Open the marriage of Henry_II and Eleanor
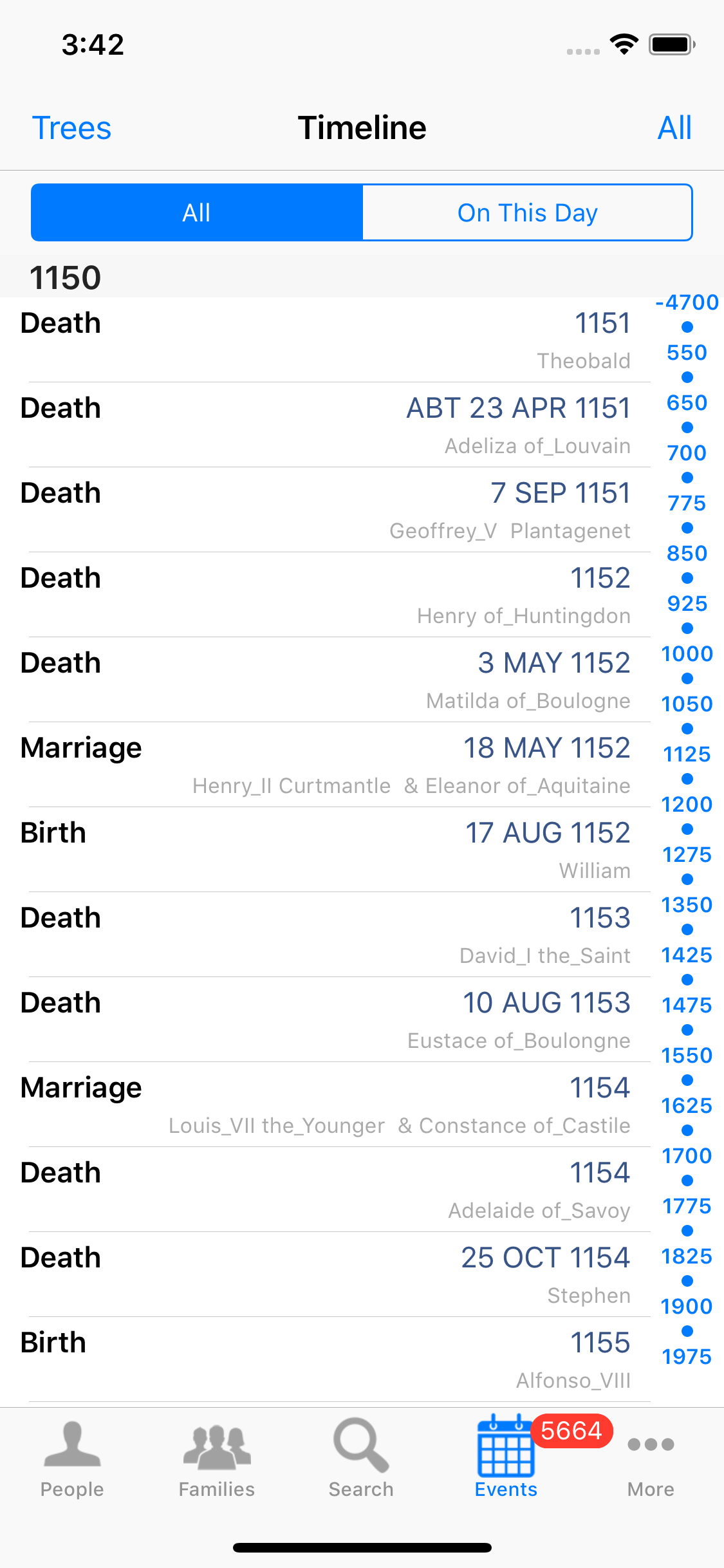Image resolution: width=724 pixels, height=1568 pixels. point(335,765)
